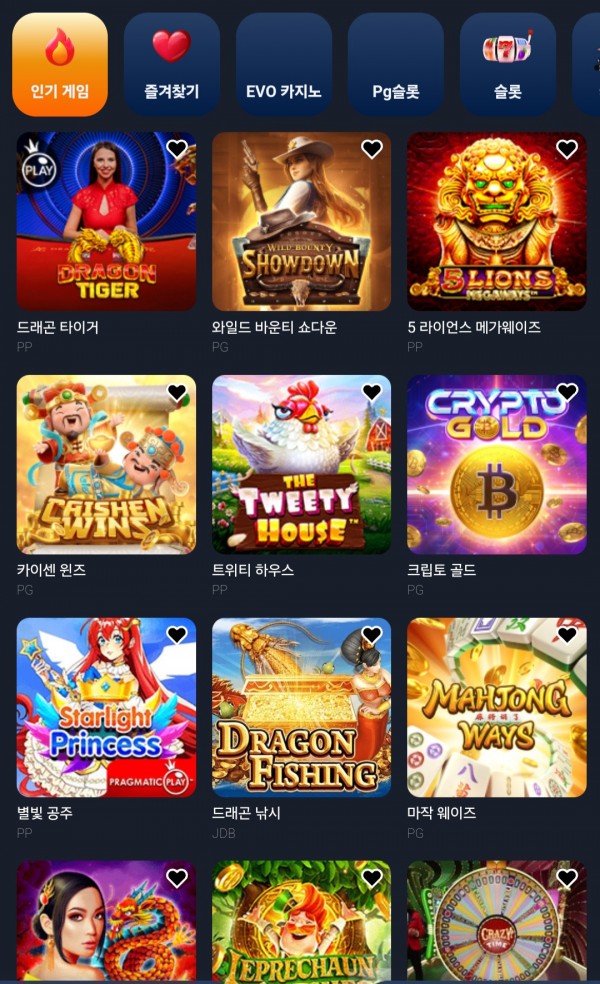
Task: Select the 인기 게임 category tab
Action: pos(60,65)
